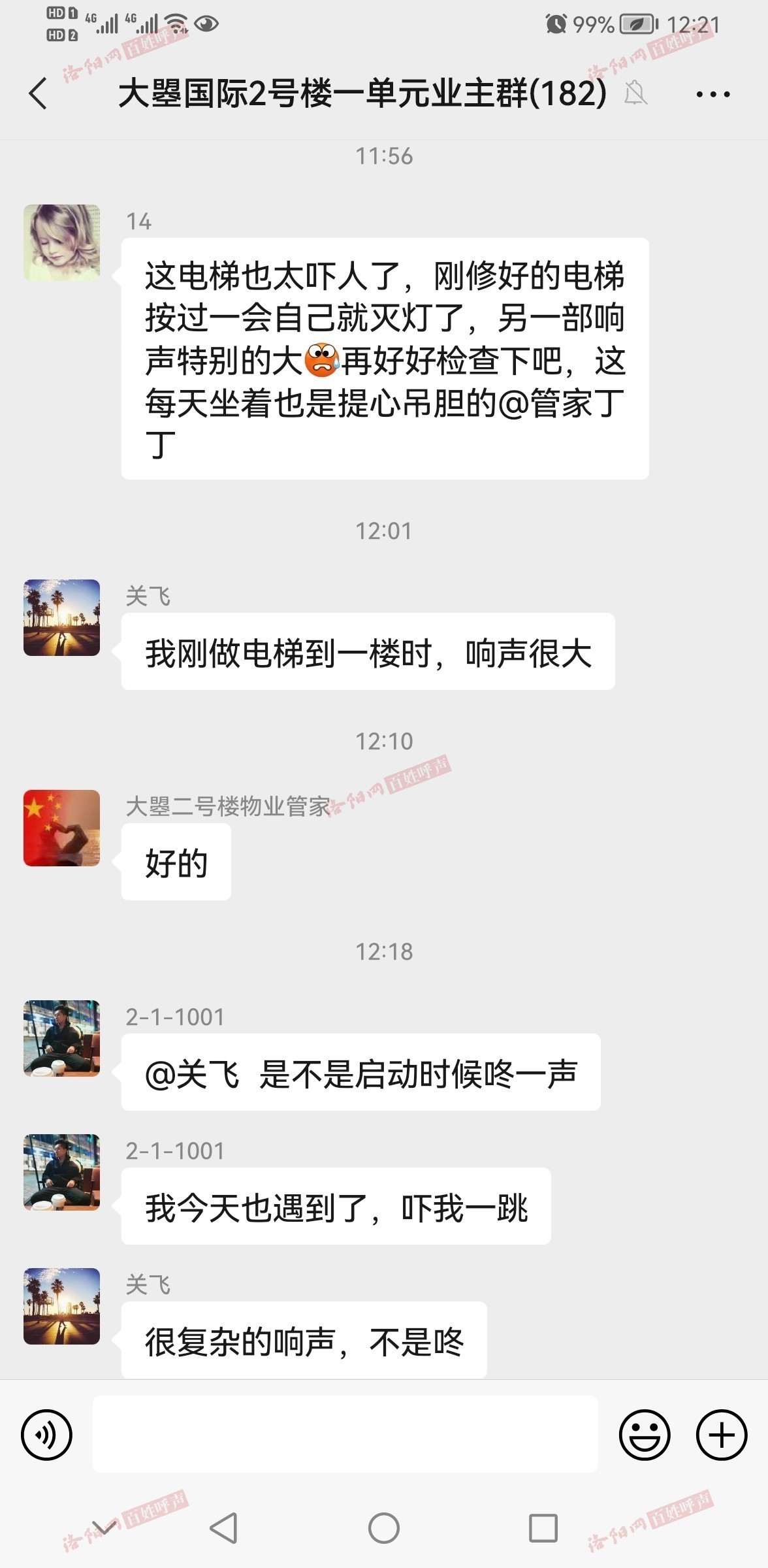
Task: Open 关飞's avatar above the 很复杂的响声 message
Action: pos(62,1306)
